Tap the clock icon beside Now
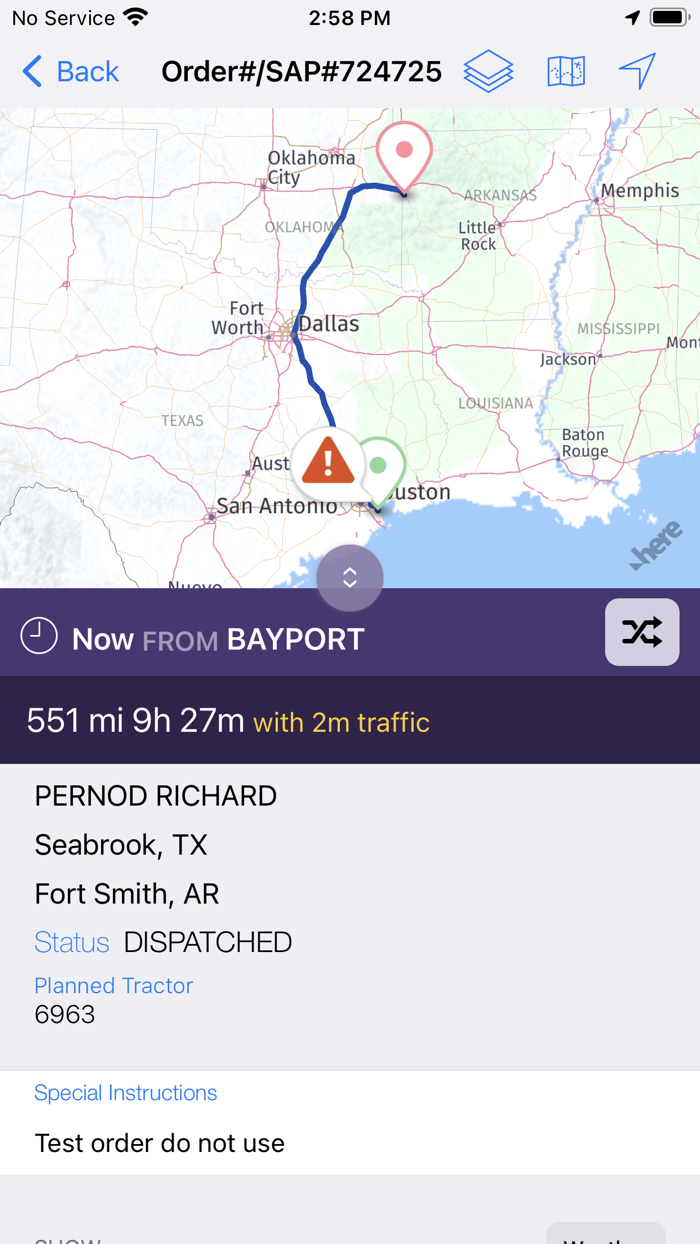The height and width of the screenshot is (1244, 700). 39,636
